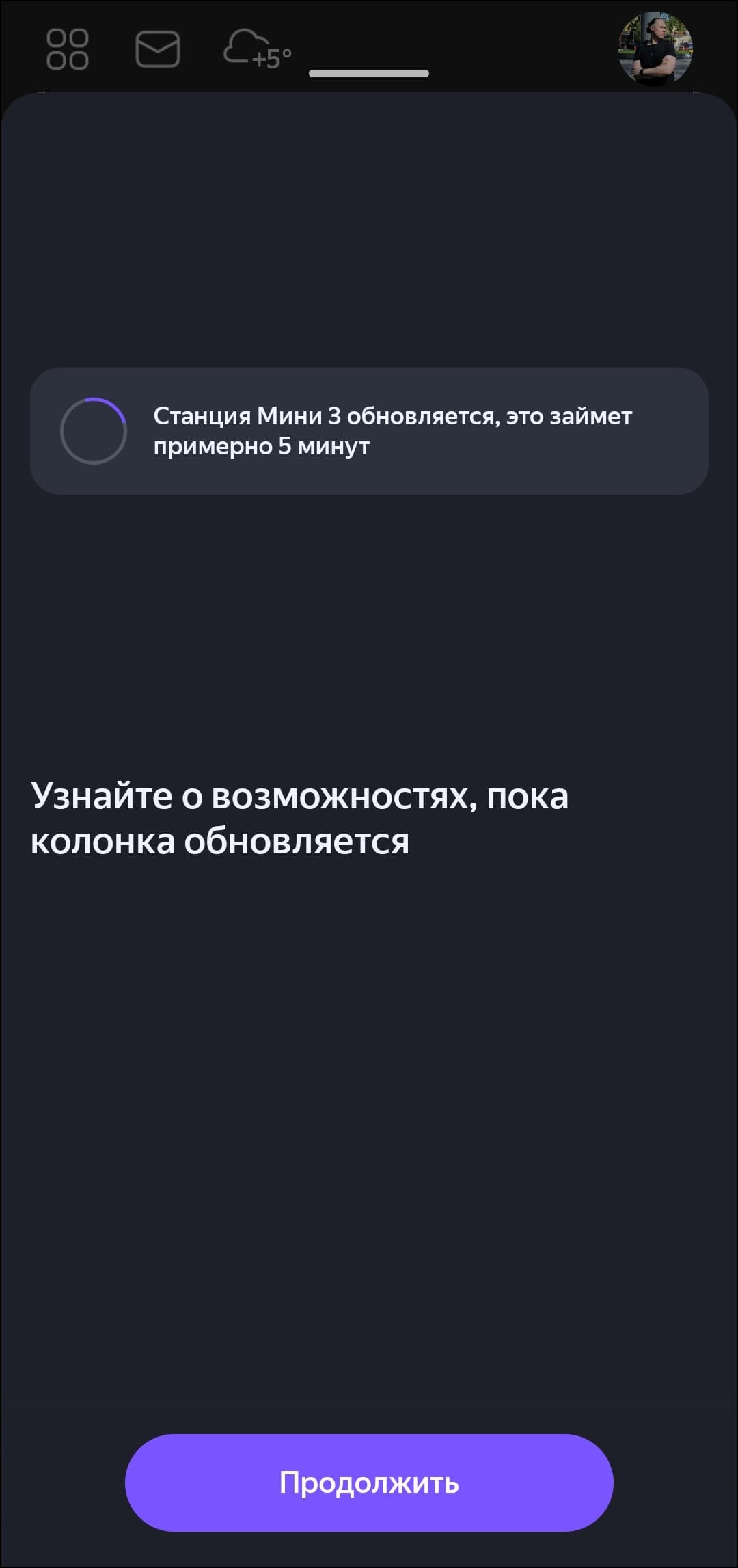738x1568 pixels.
Task: Open the +5° weather widget
Action: 257,51
